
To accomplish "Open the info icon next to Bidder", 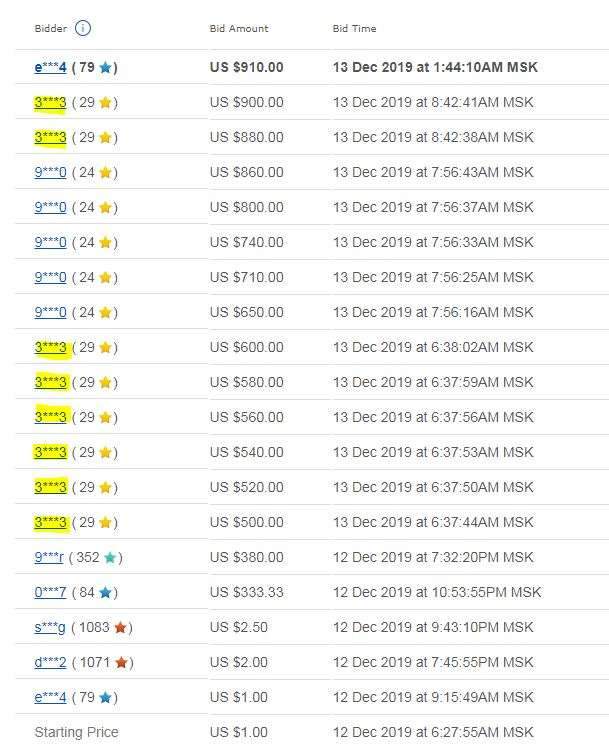I will click(x=83, y=28).
